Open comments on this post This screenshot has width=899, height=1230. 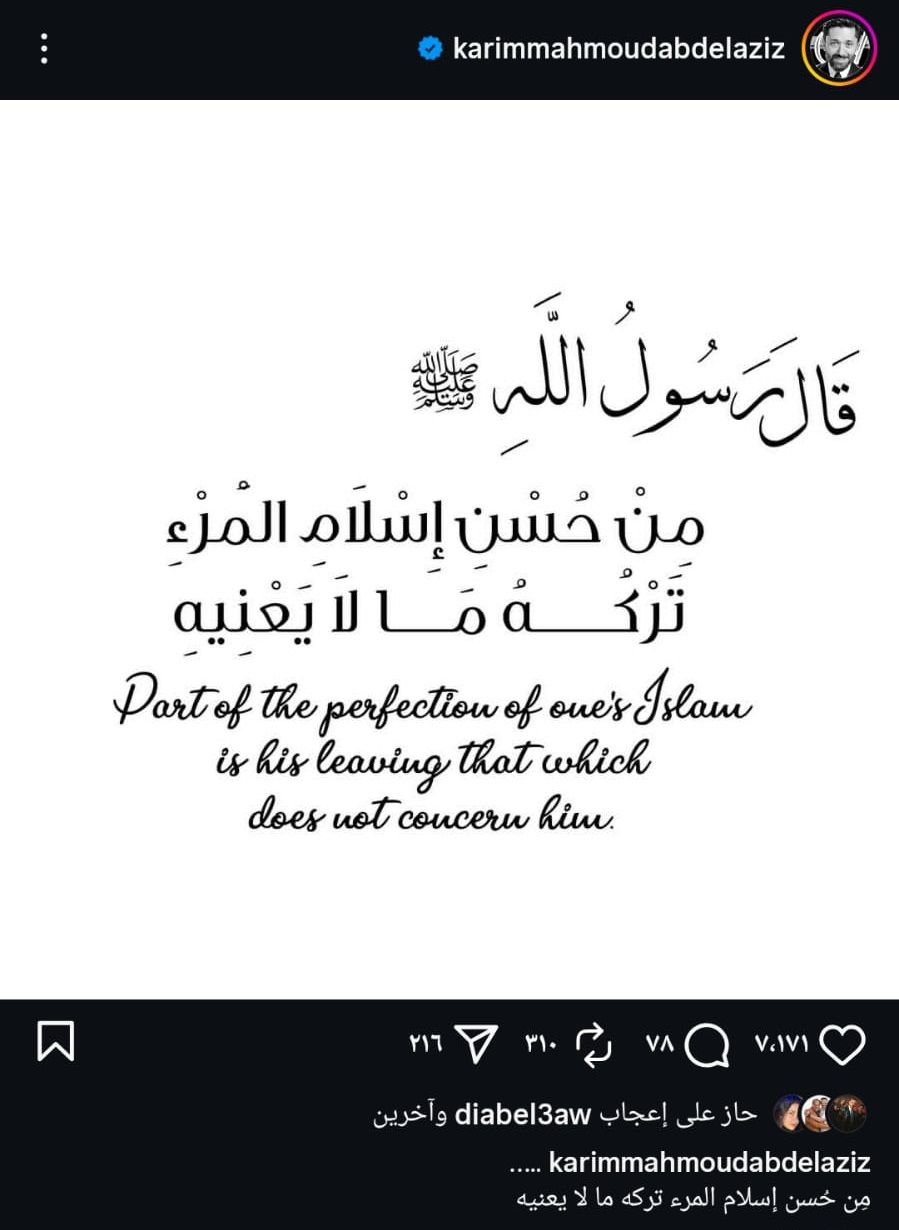tap(708, 1044)
